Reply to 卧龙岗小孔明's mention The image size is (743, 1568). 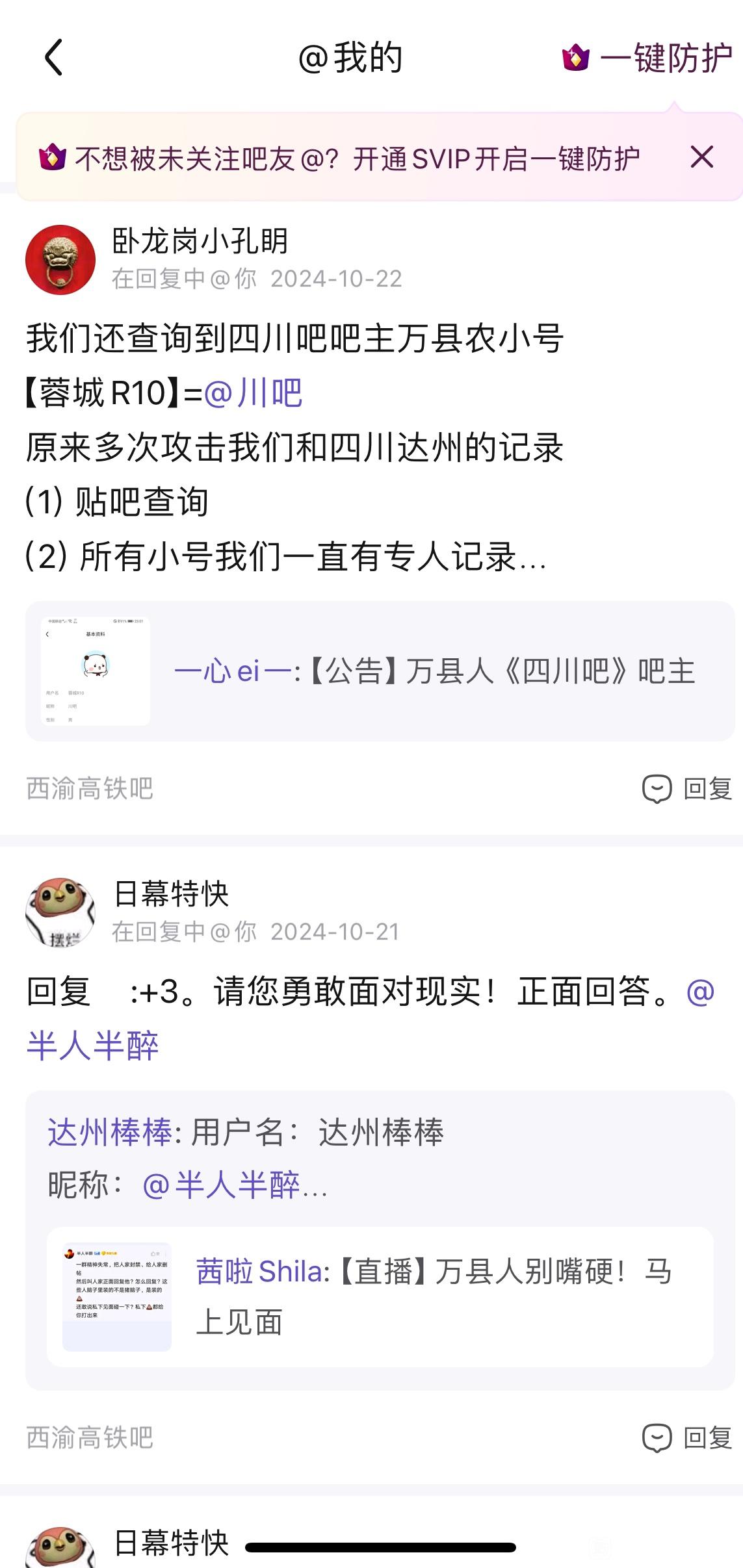point(687,789)
